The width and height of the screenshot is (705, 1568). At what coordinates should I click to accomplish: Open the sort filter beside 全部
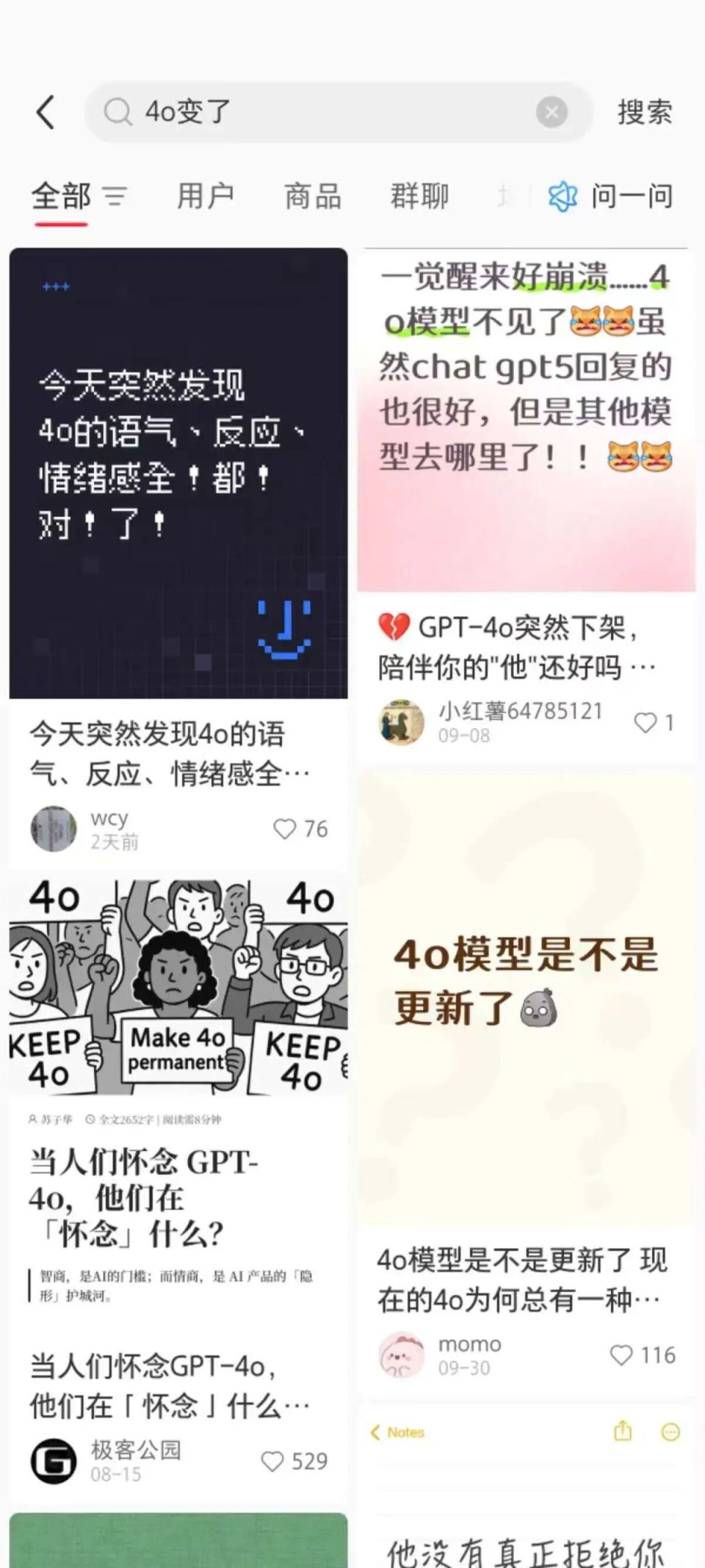(115, 196)
